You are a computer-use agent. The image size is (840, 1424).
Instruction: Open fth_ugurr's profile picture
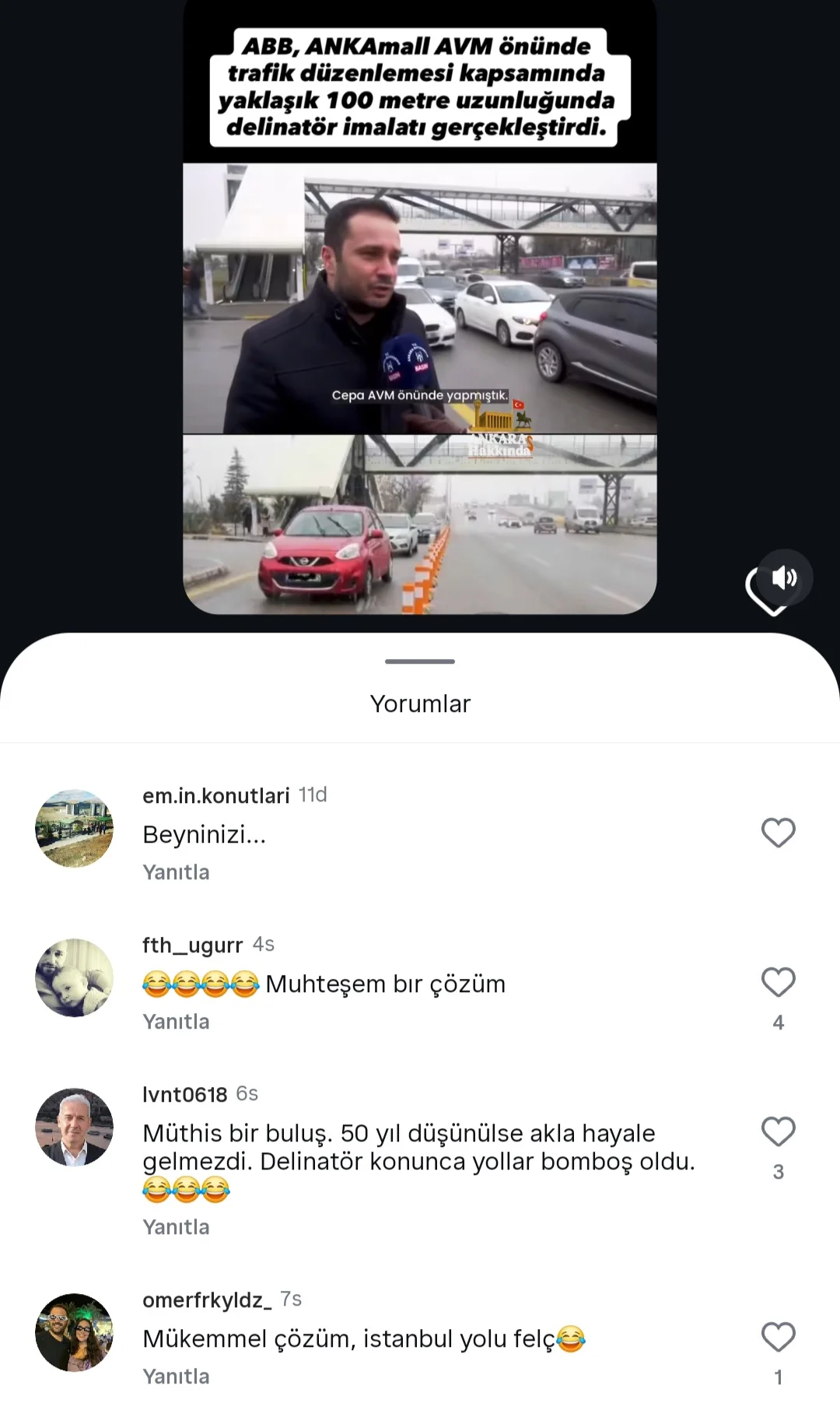(x=75, y=977)
